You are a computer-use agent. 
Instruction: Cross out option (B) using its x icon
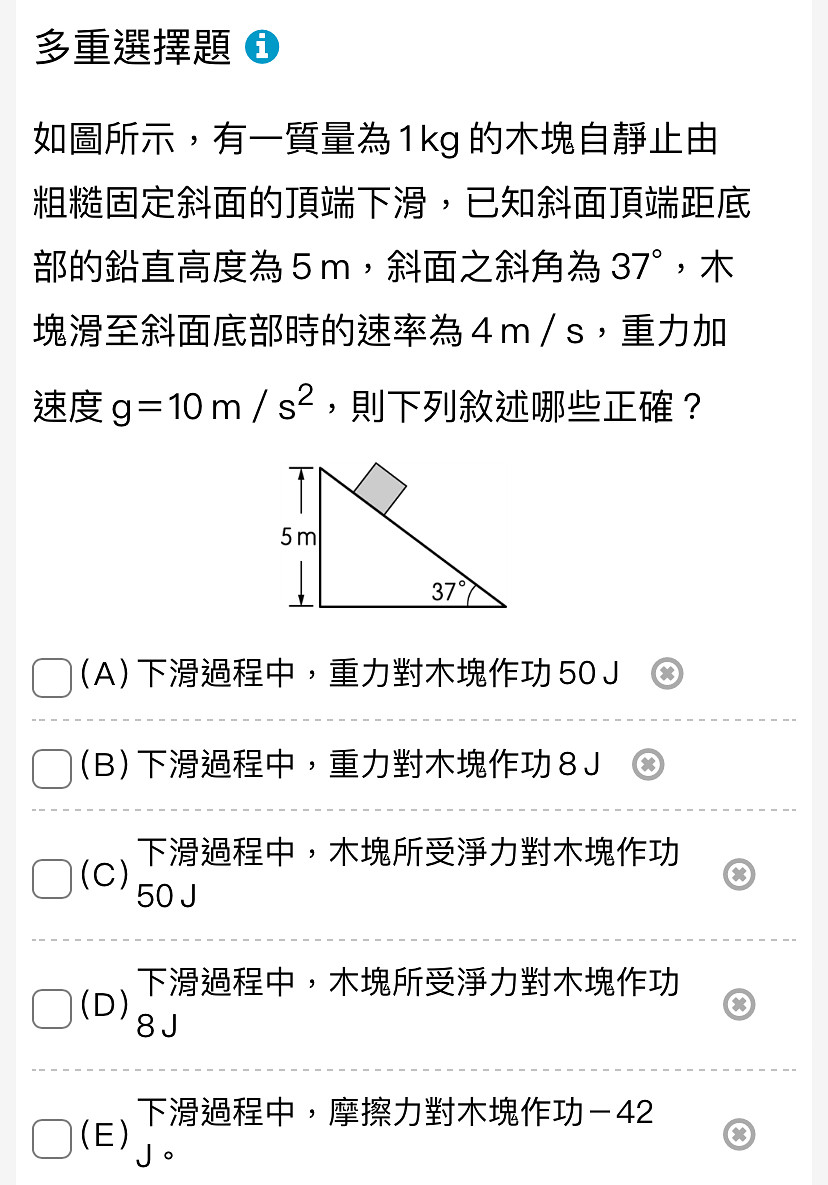649,765
